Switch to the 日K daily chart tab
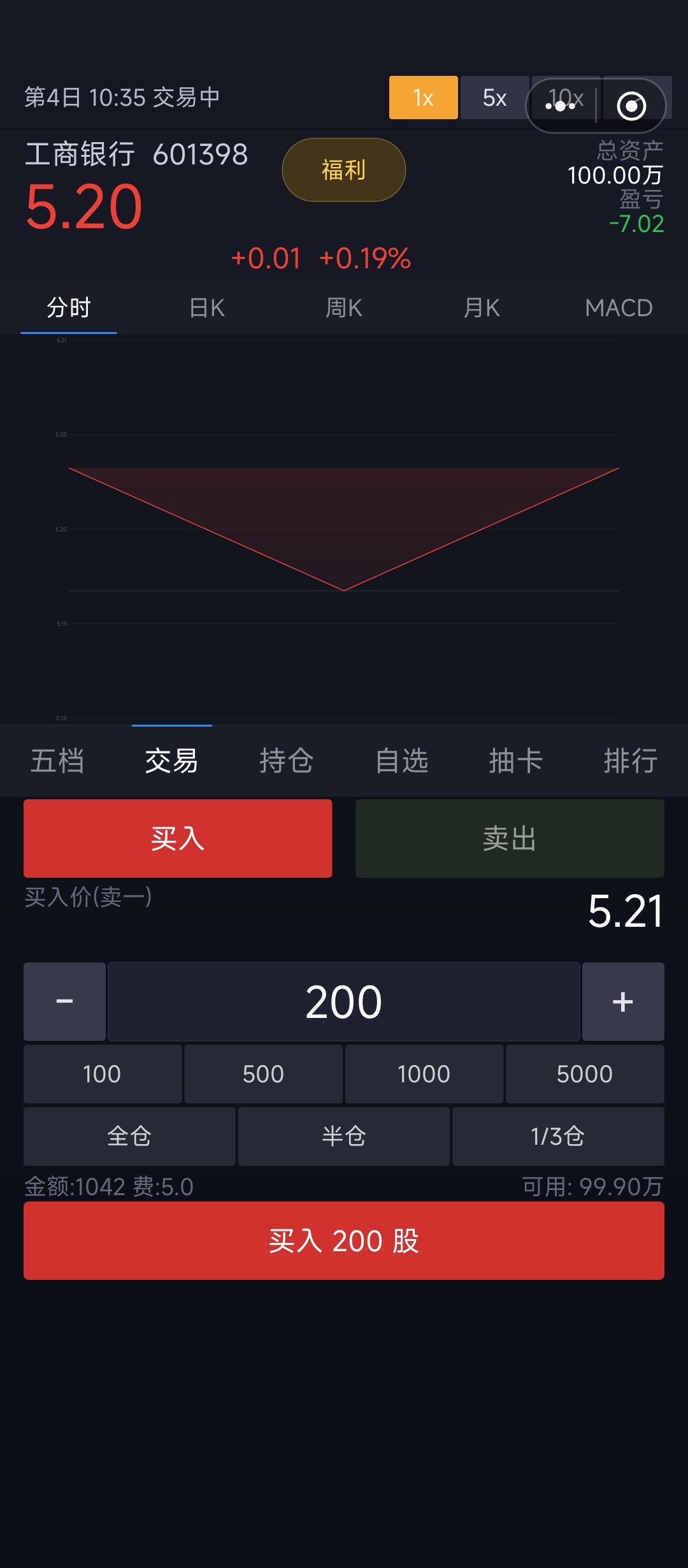Viewport: 688px width, 1568px height. pyautogui.click(x=206, y=308)
